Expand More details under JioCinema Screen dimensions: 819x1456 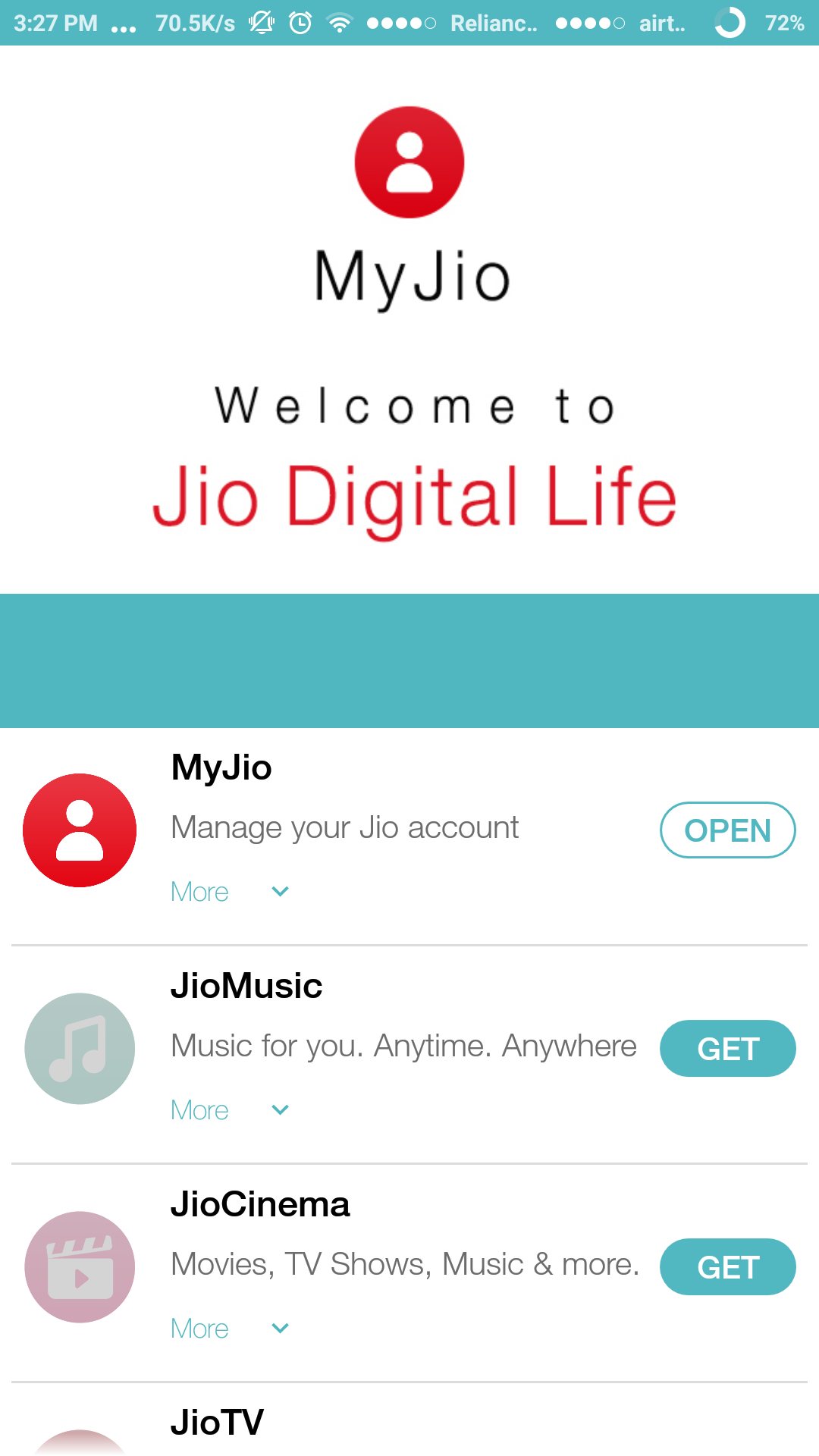click(229, 1329)
